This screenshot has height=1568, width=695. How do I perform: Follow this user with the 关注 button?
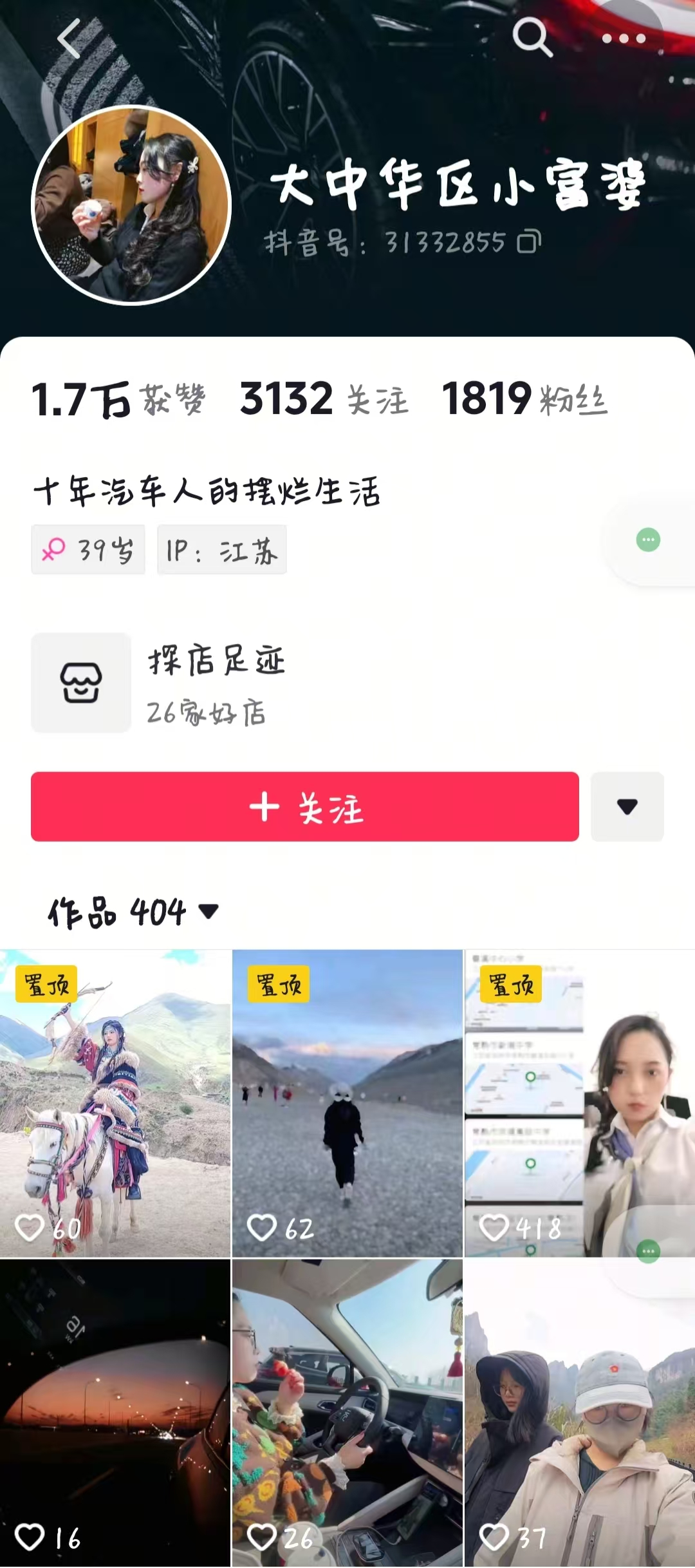(305, 806)
